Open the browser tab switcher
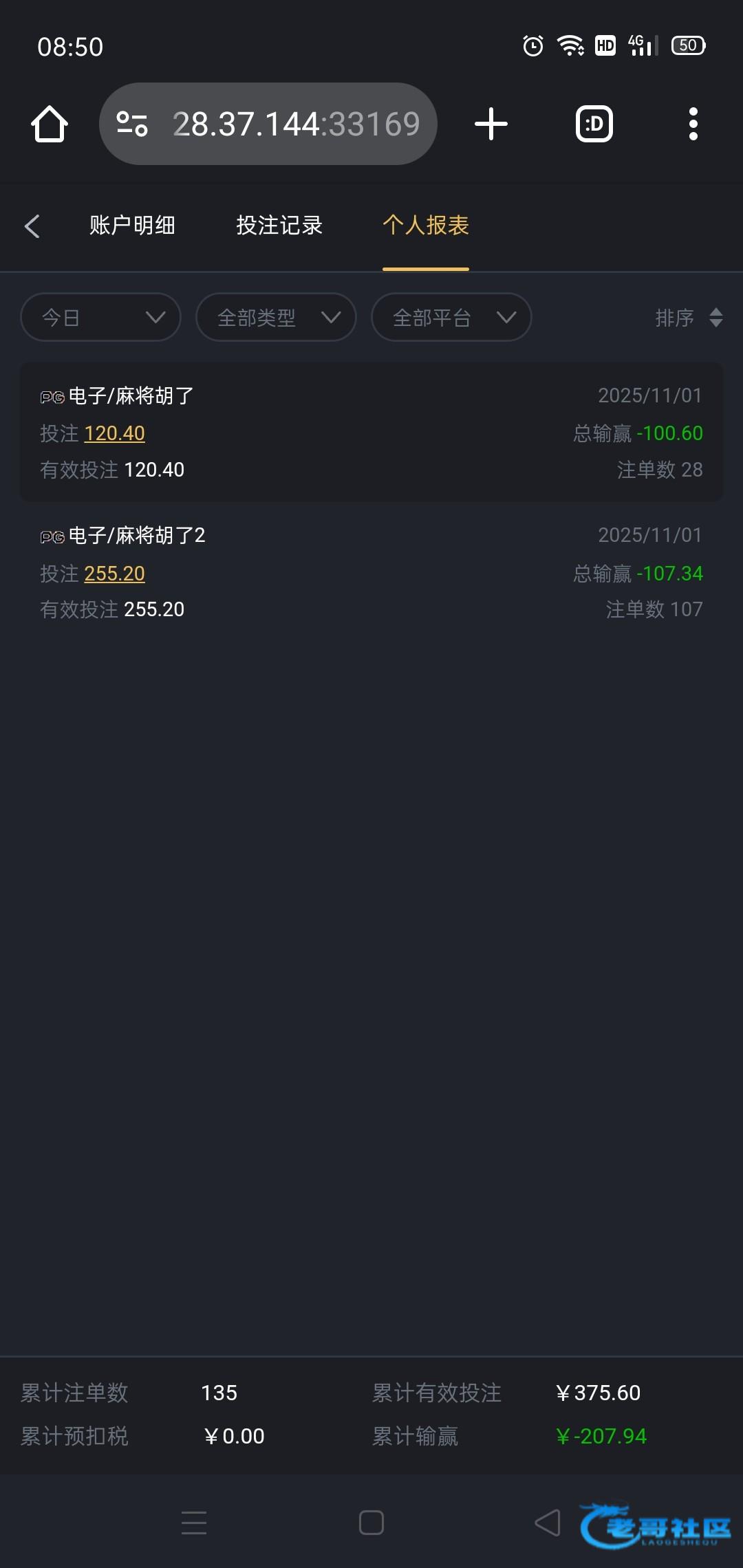This screenshot has height=1568, width=743. (x=594, y=124)
